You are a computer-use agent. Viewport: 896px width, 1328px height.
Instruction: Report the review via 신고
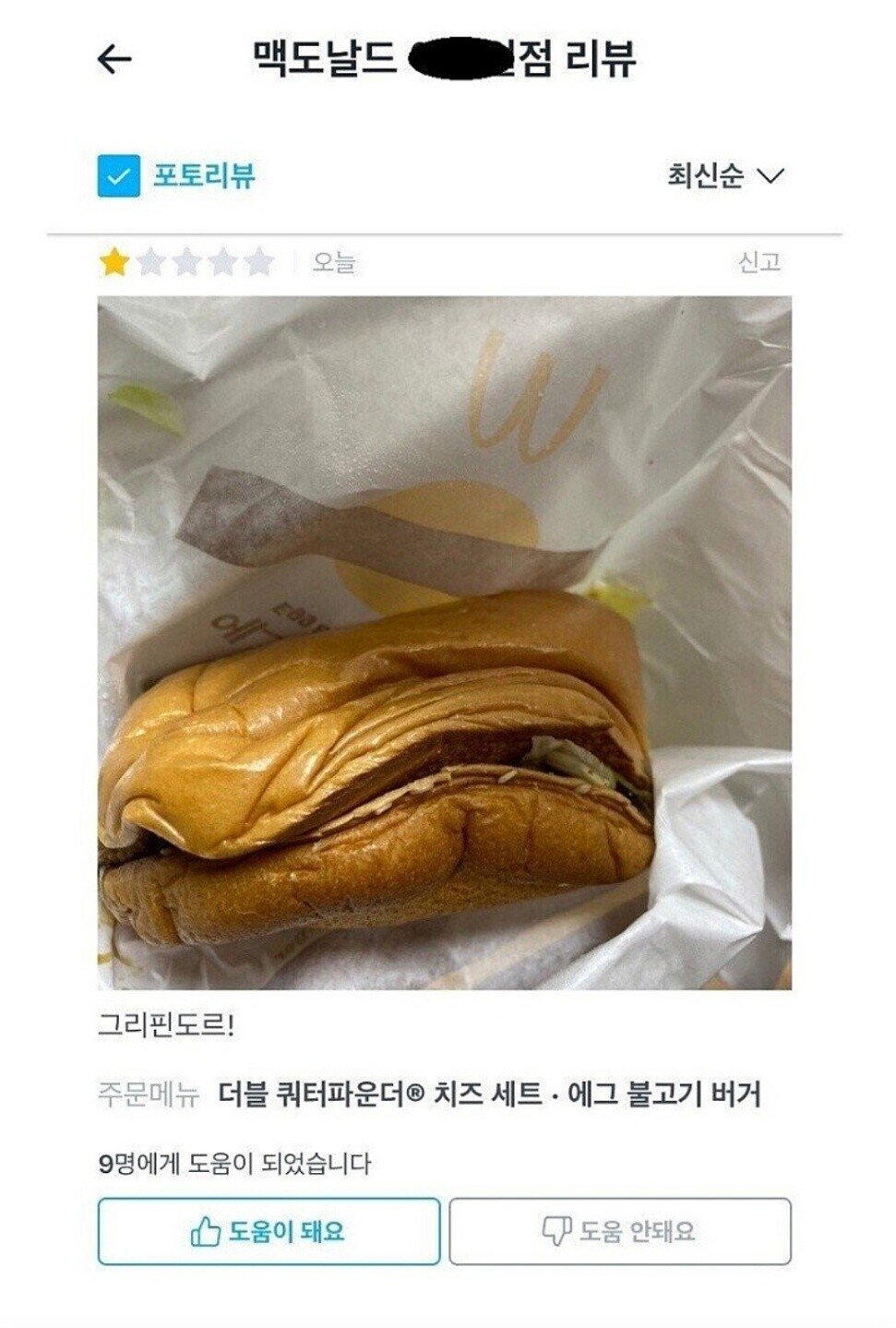759,263
